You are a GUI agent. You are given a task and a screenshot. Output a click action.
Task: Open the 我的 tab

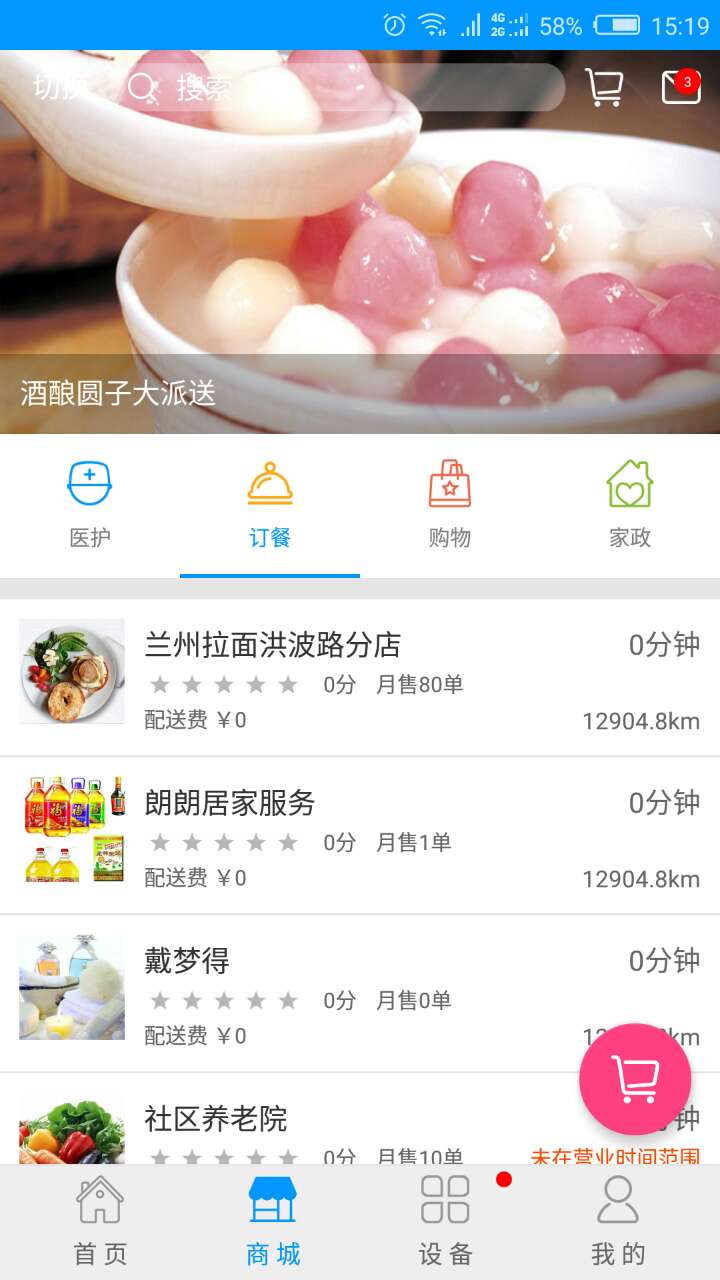coord(618,1222)
